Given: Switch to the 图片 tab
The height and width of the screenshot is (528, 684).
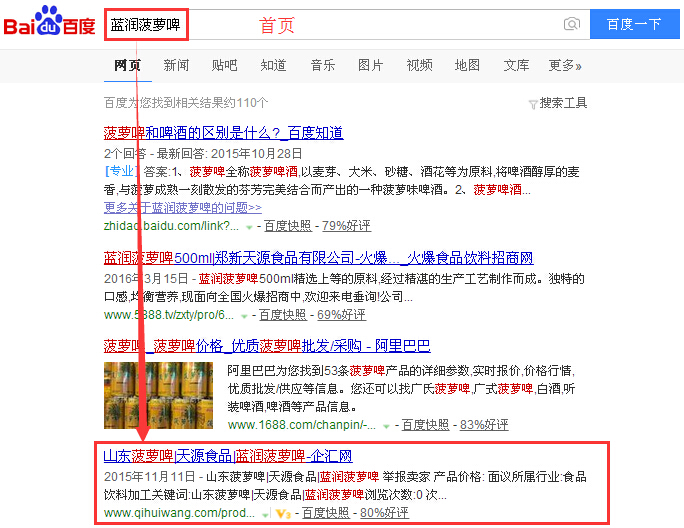Looking at the screenshot, I should [x=370, y=66].
